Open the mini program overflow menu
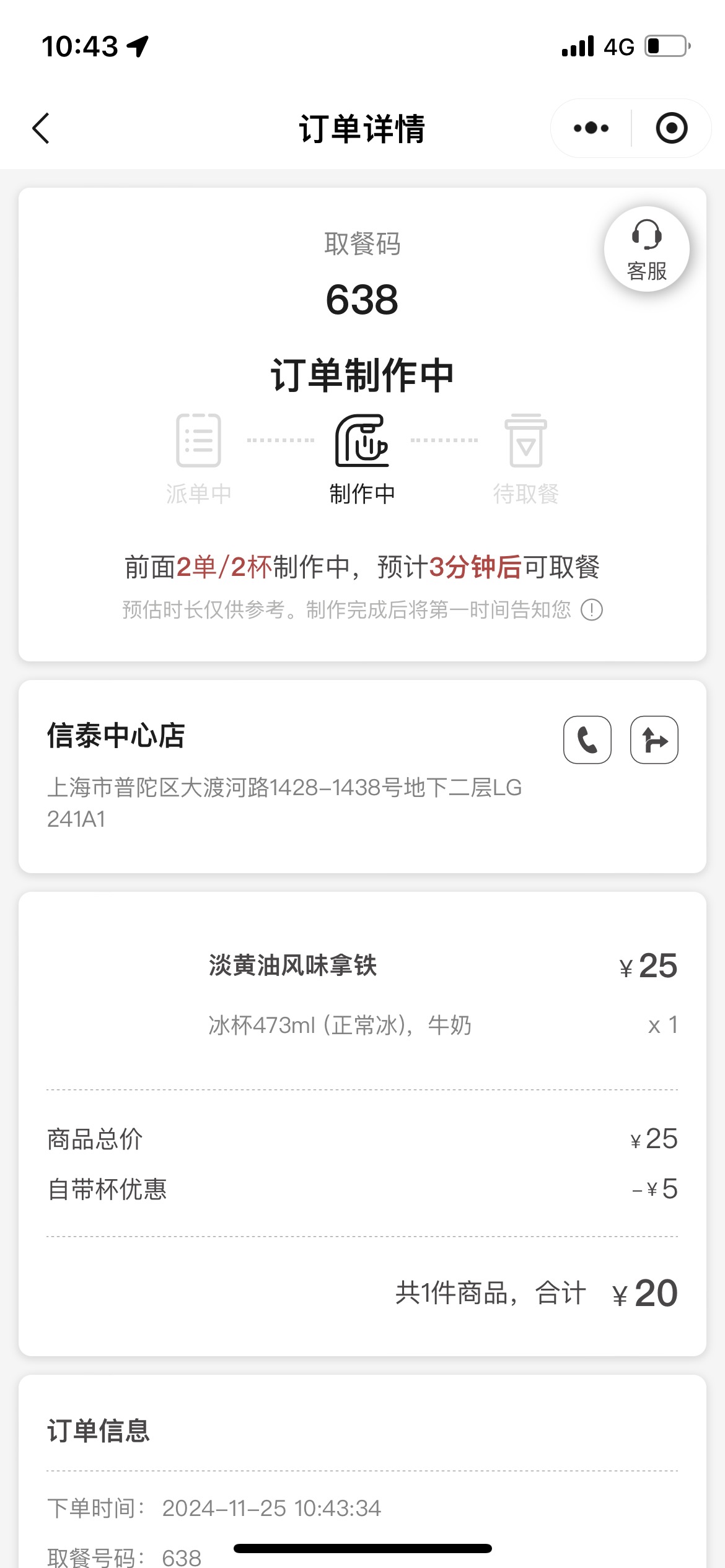The width and height of the screenshot is (725, 1568). (591, 128)
